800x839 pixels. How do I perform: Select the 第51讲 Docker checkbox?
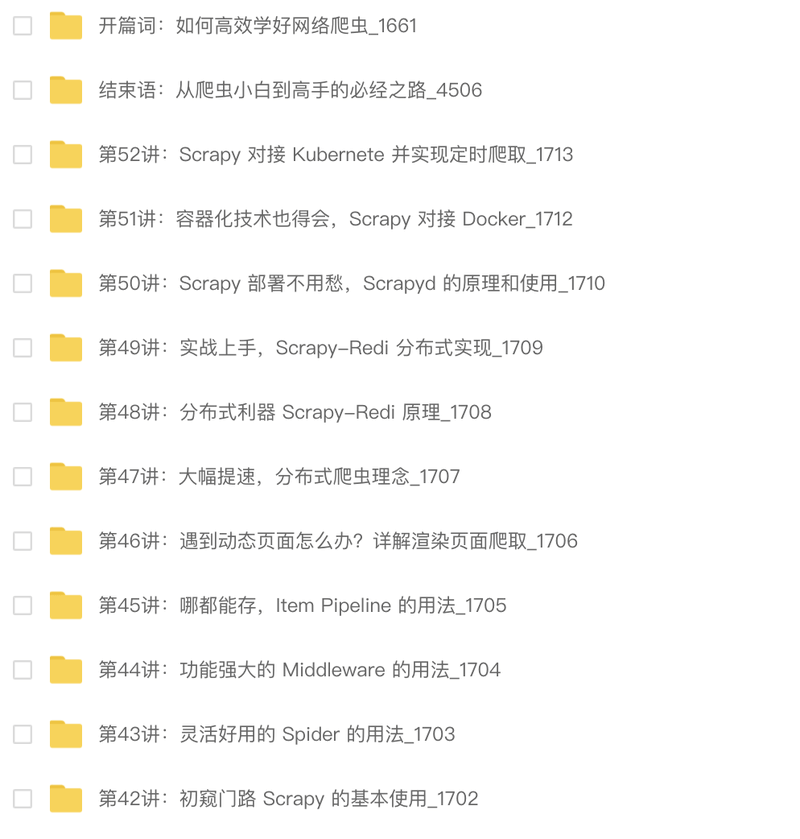tap(21, 219)
